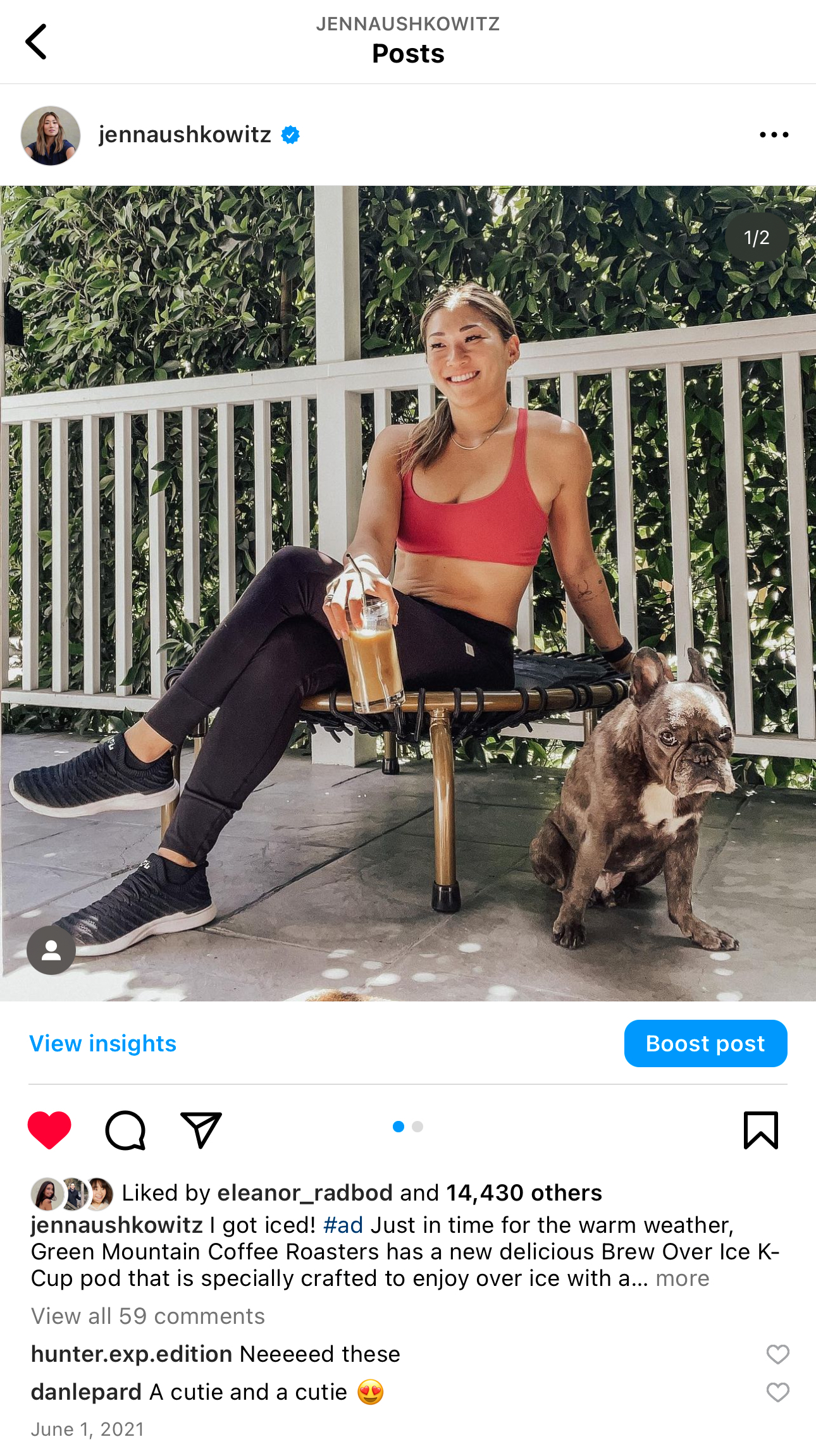Open View insights
This screenshot has height=1456, width=816.
click(x=103, y=1043)
